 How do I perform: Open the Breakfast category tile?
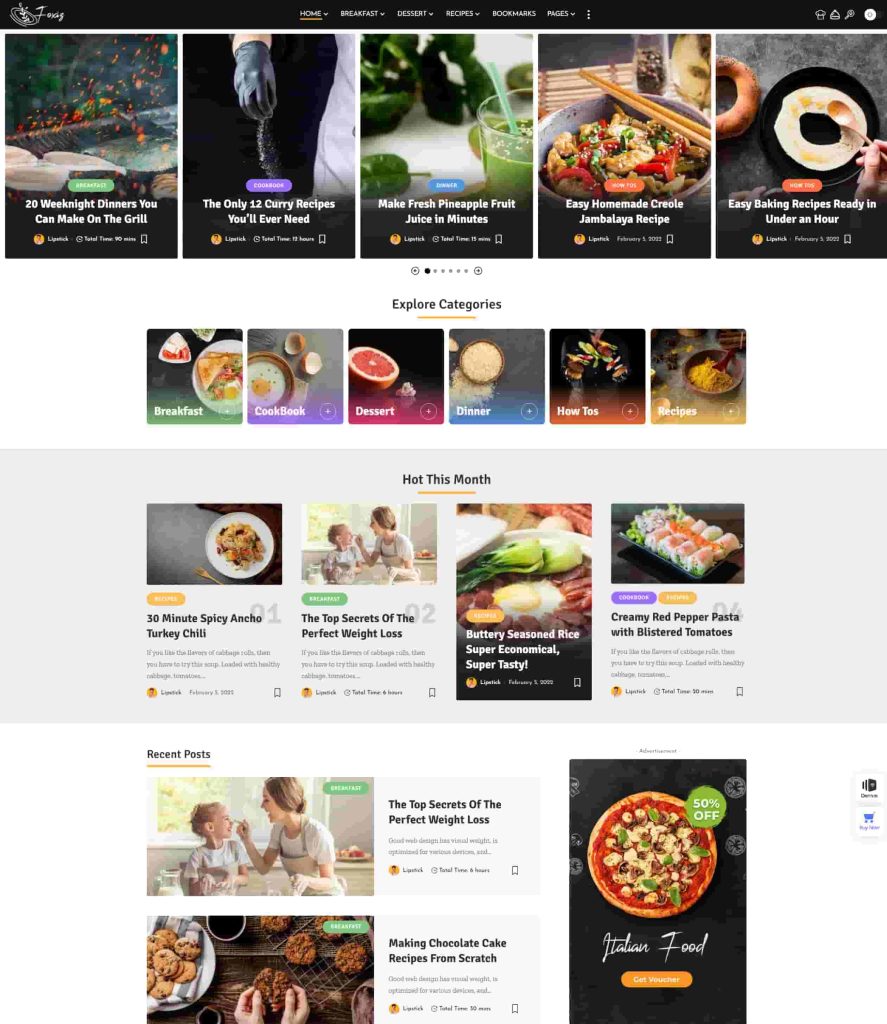click(194, 376)
